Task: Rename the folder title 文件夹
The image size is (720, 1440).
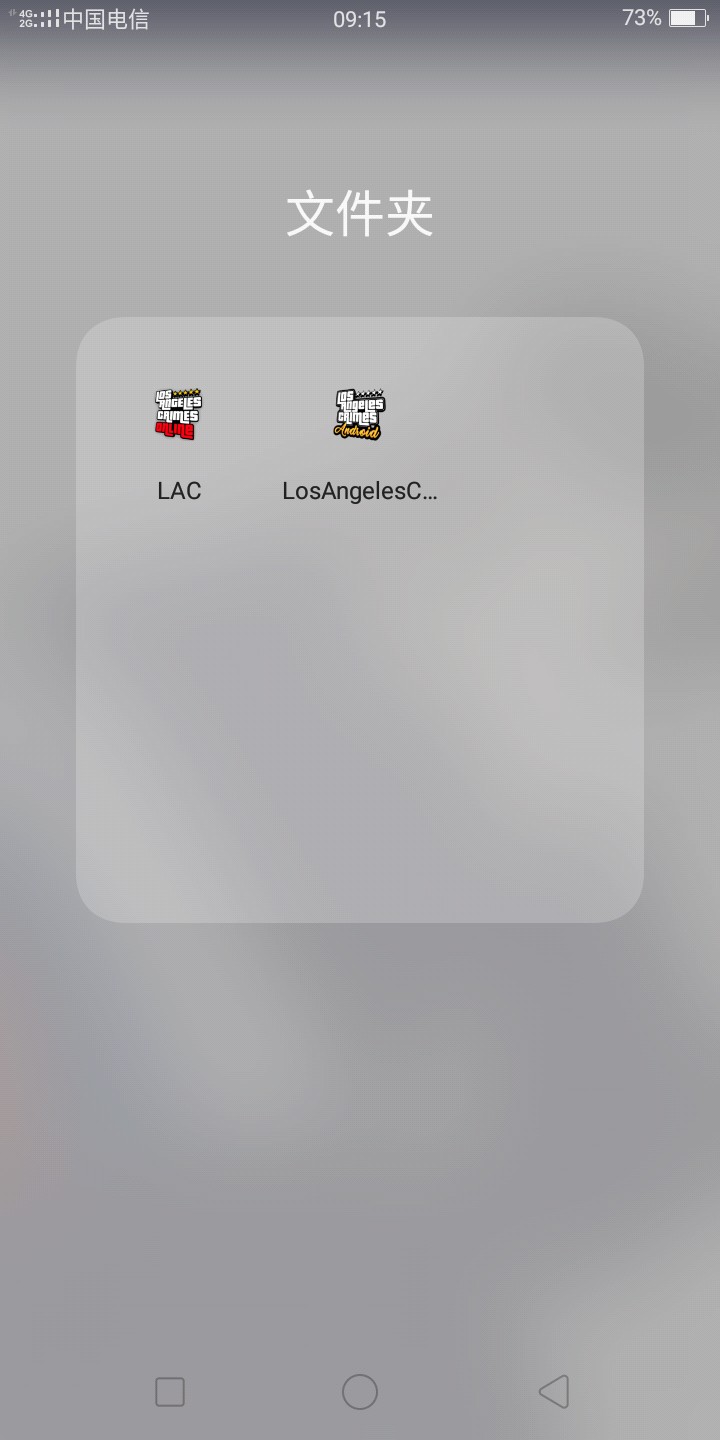Action: point(359,215)
